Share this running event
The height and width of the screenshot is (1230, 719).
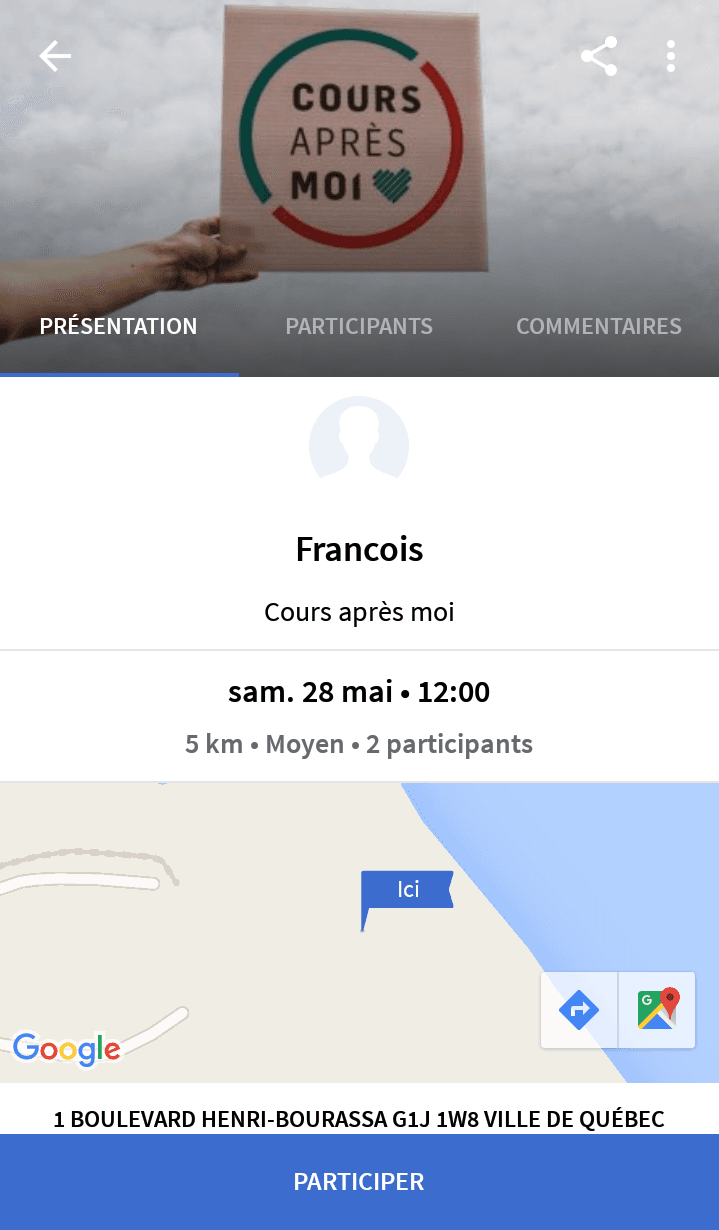tap(599, 57)
